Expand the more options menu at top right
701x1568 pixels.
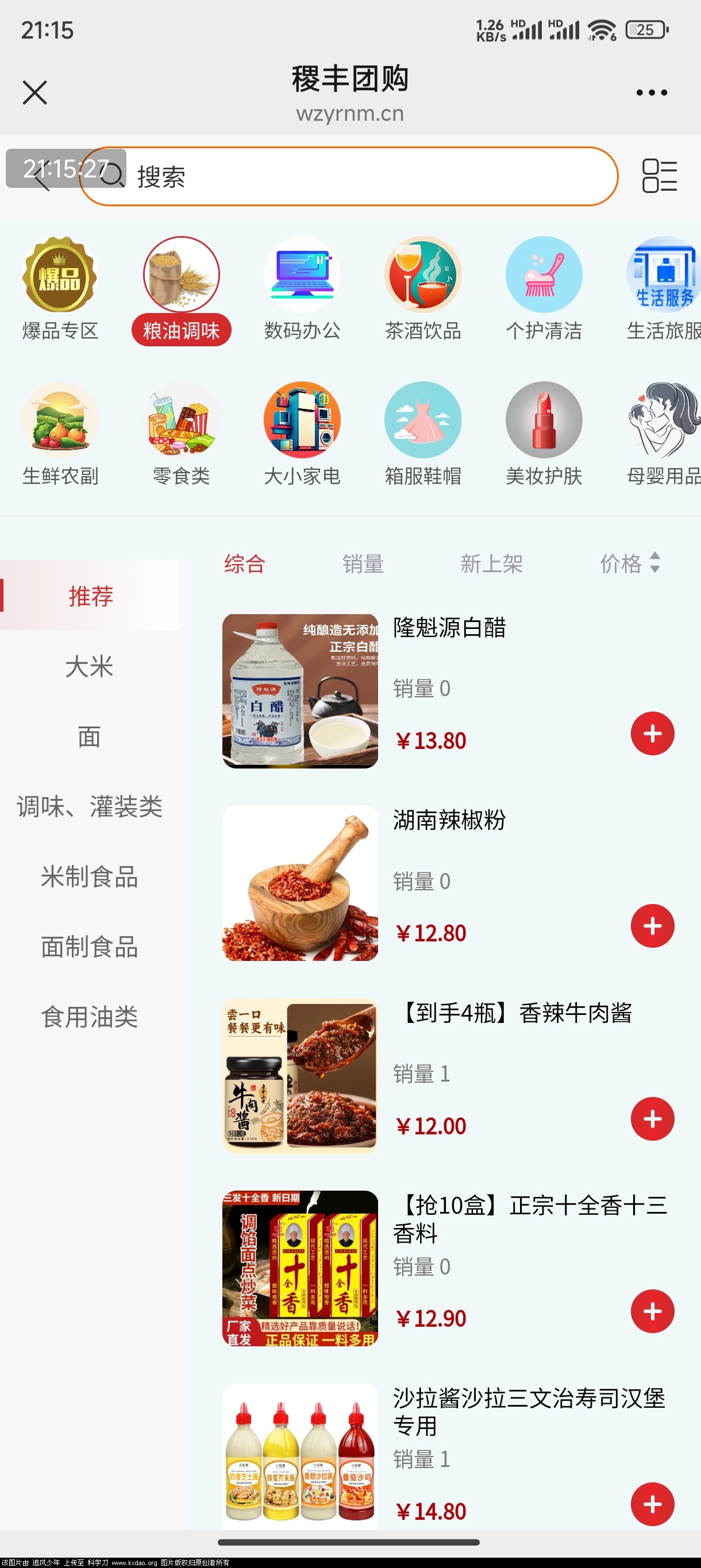[x=652, y=92]
